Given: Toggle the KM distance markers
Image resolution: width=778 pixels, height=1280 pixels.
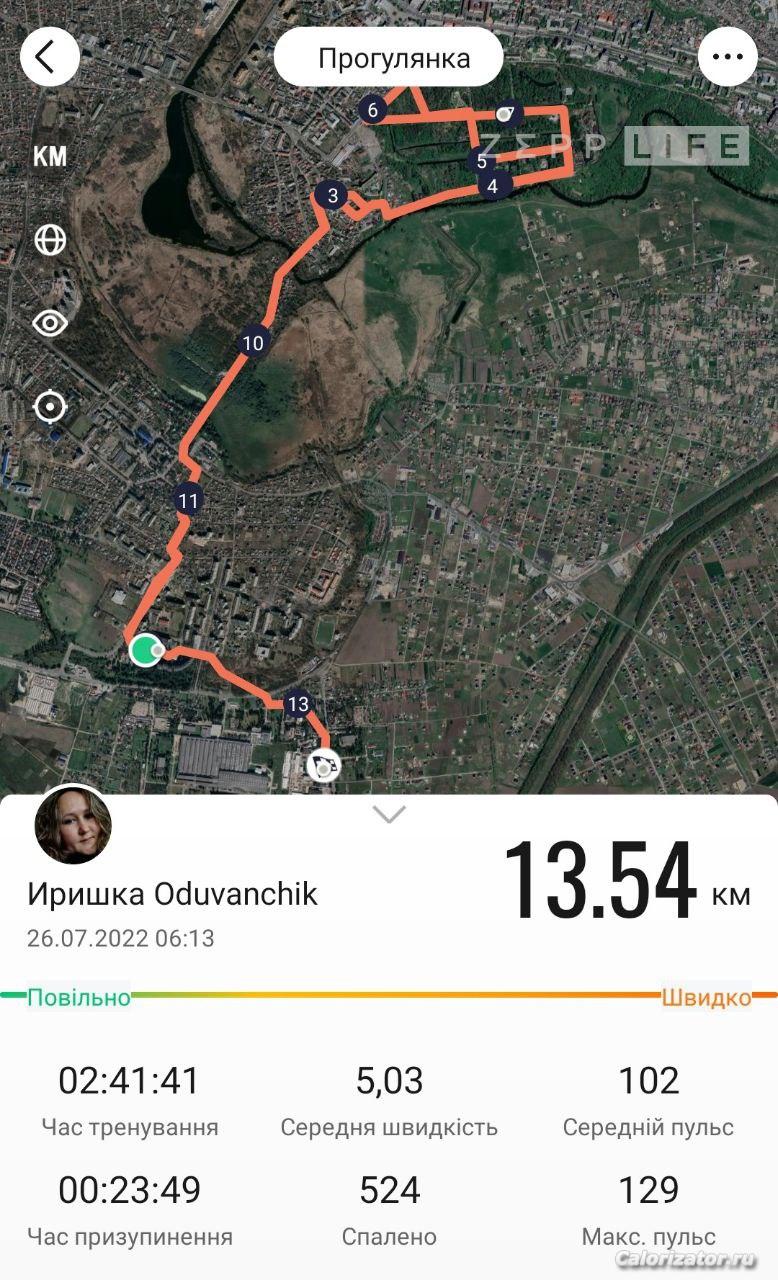Looking at the screenshot, I should (x=50, y=157).
